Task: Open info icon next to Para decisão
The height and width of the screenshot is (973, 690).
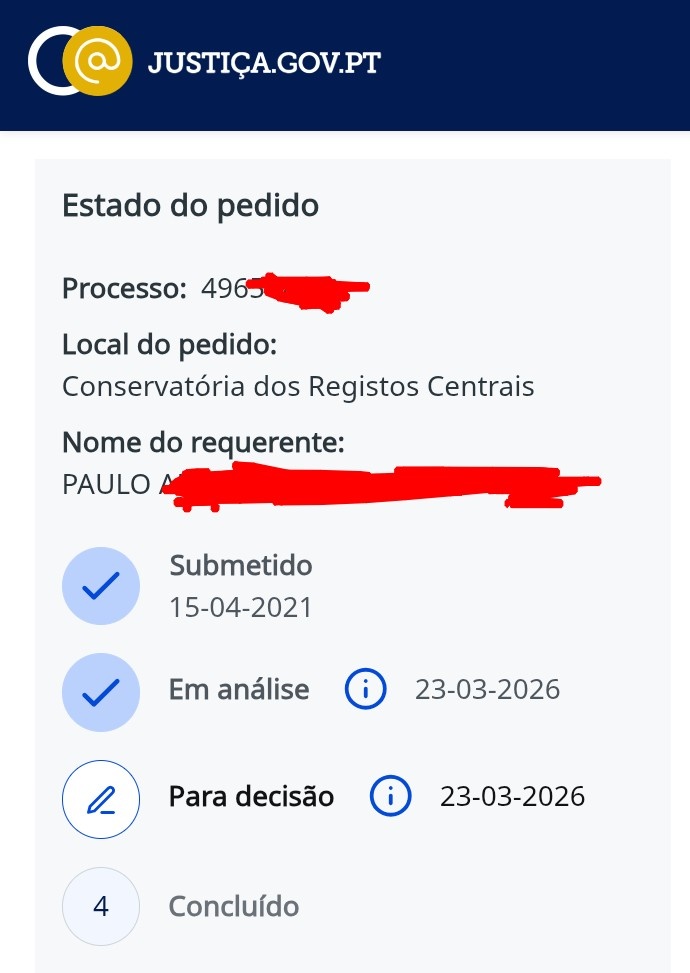Action: pyautogui.click(x=390, y=797)
